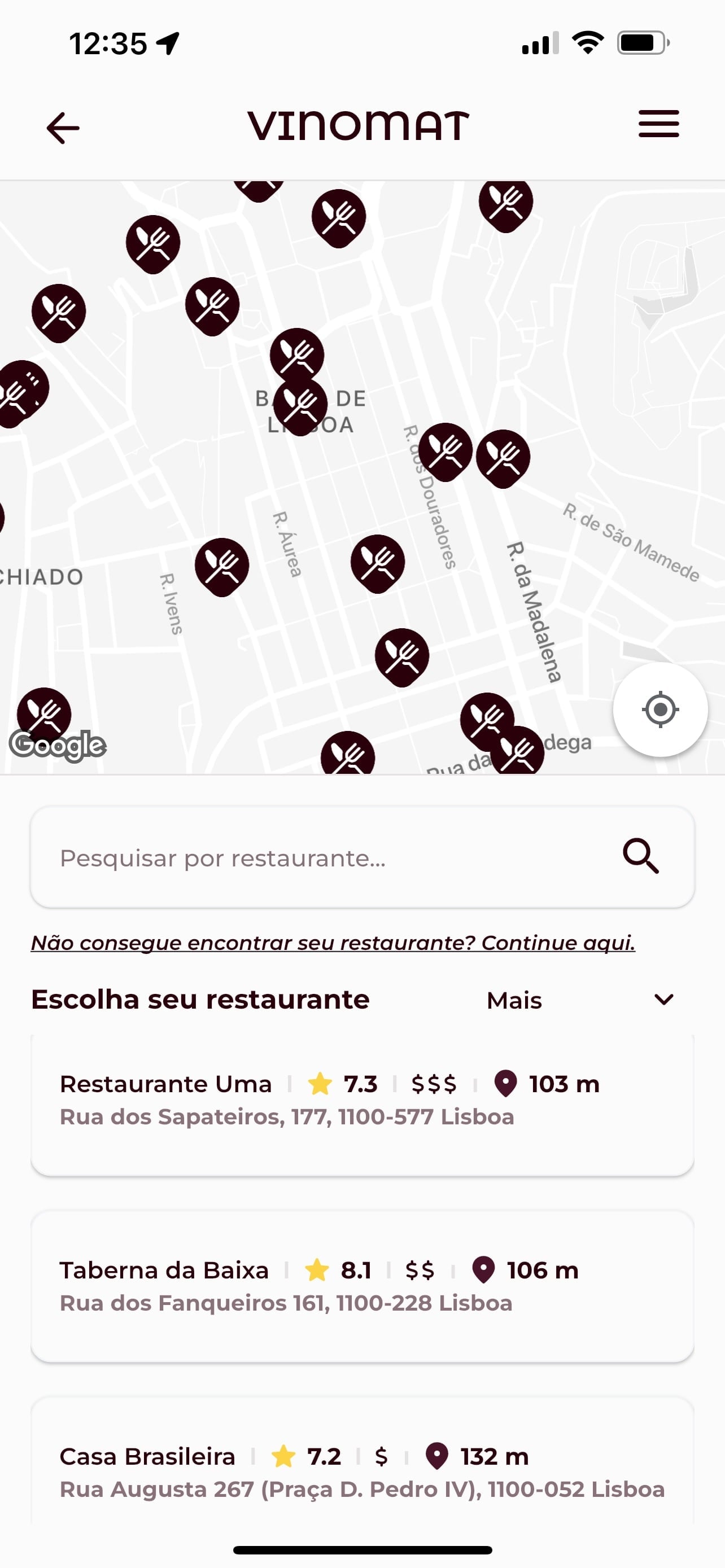The image size is (725, 1568).
Task: Tap the magnifier search icon
Action: pos(640,856)
